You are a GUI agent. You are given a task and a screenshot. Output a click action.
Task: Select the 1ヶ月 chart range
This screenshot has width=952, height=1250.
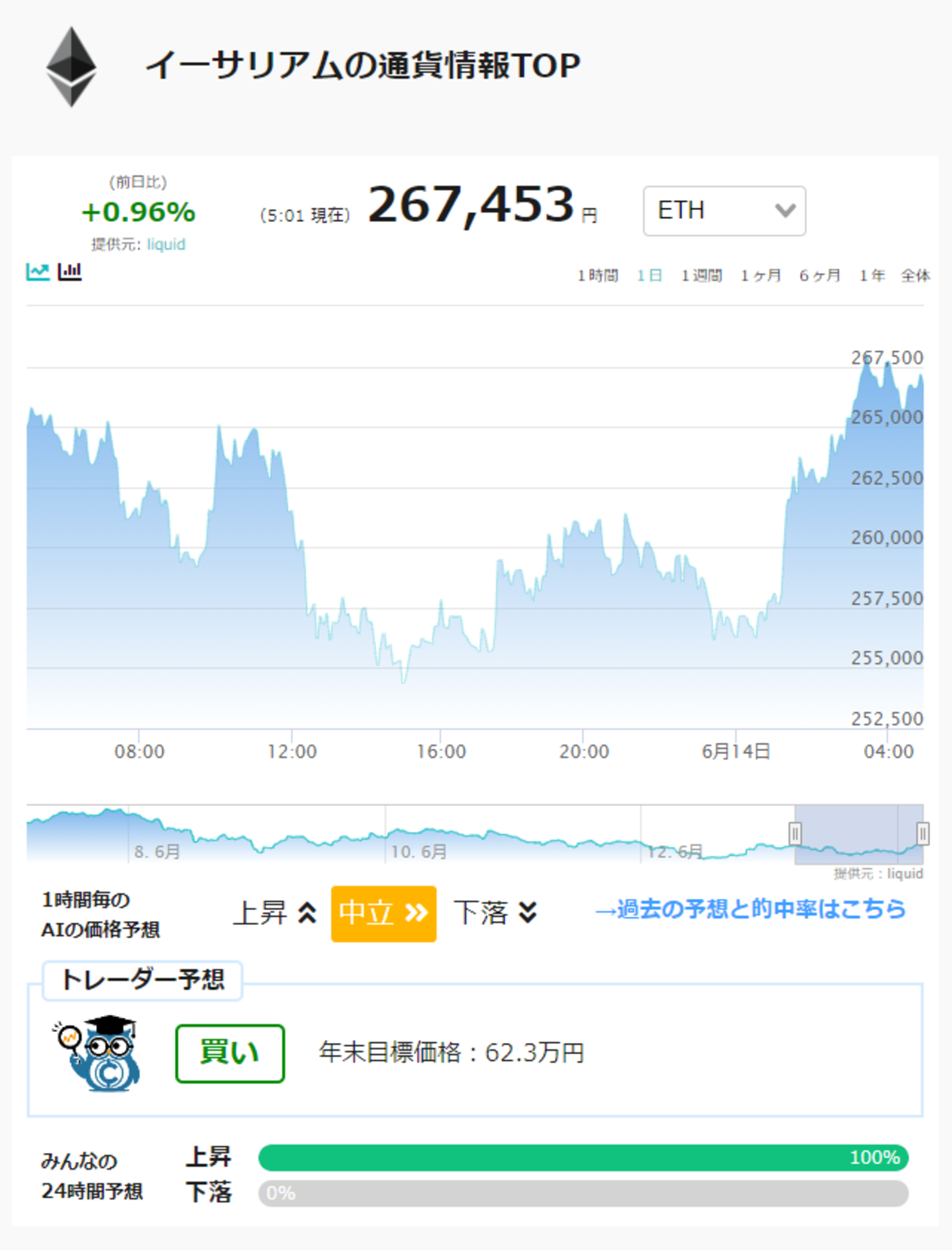click(760, 276)
